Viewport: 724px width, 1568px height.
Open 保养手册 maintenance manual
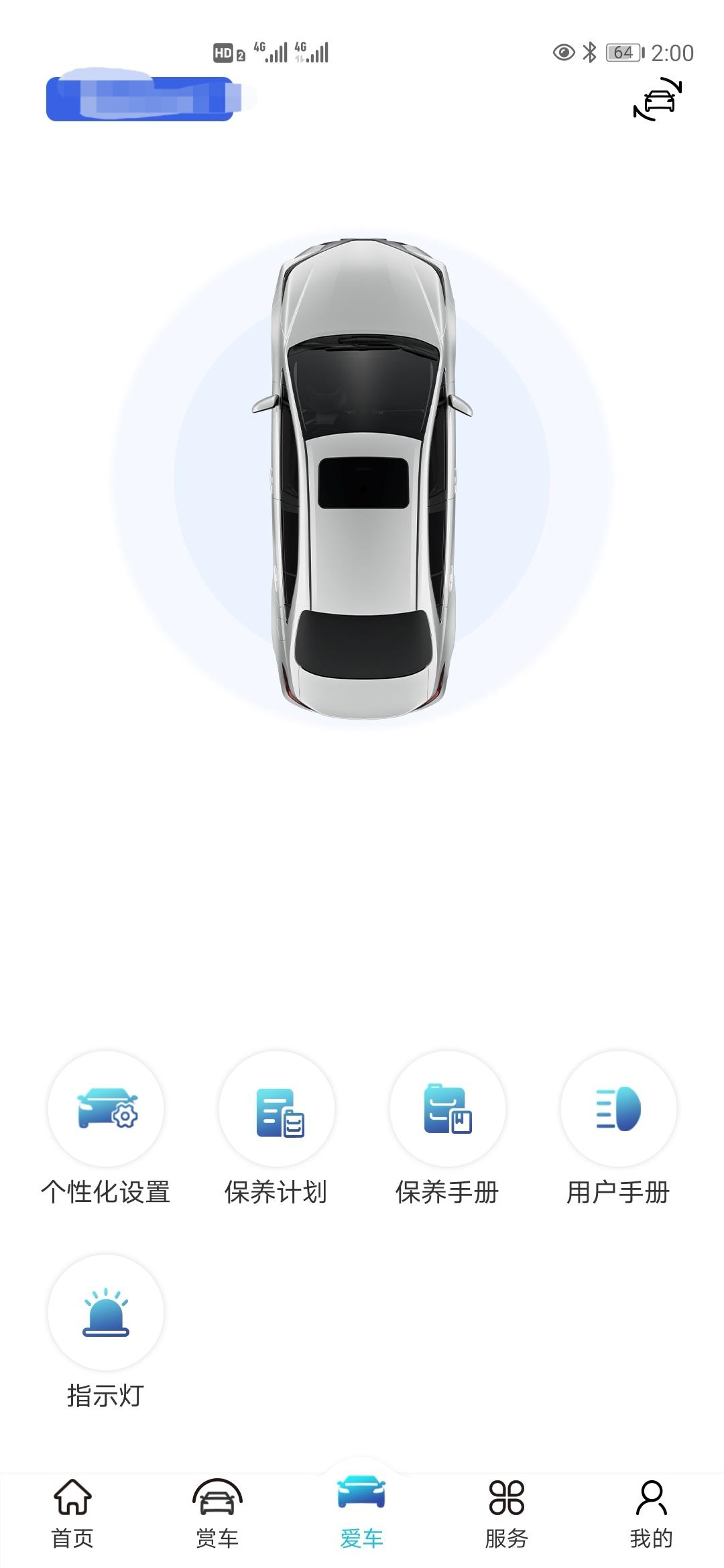(x=448, y=1109)
